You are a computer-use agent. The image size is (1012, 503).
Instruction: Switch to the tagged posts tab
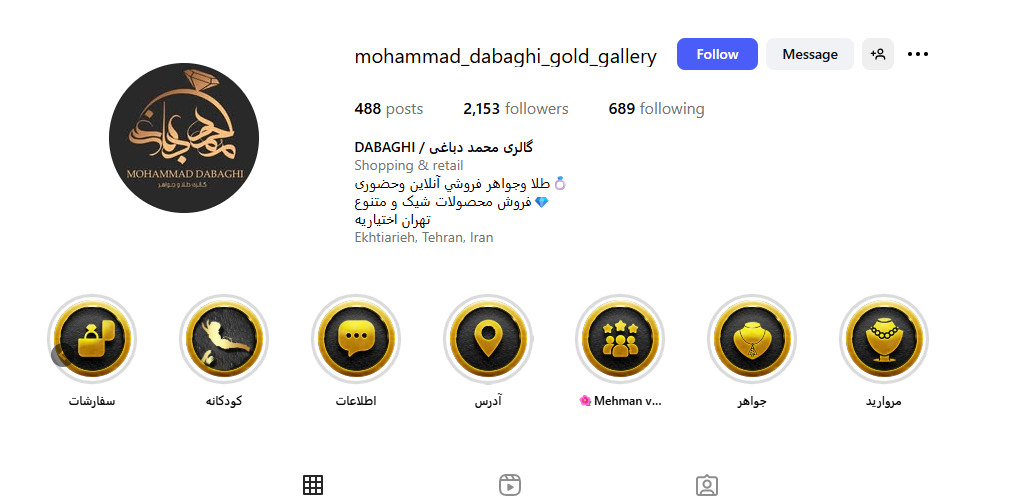point(706,486)
